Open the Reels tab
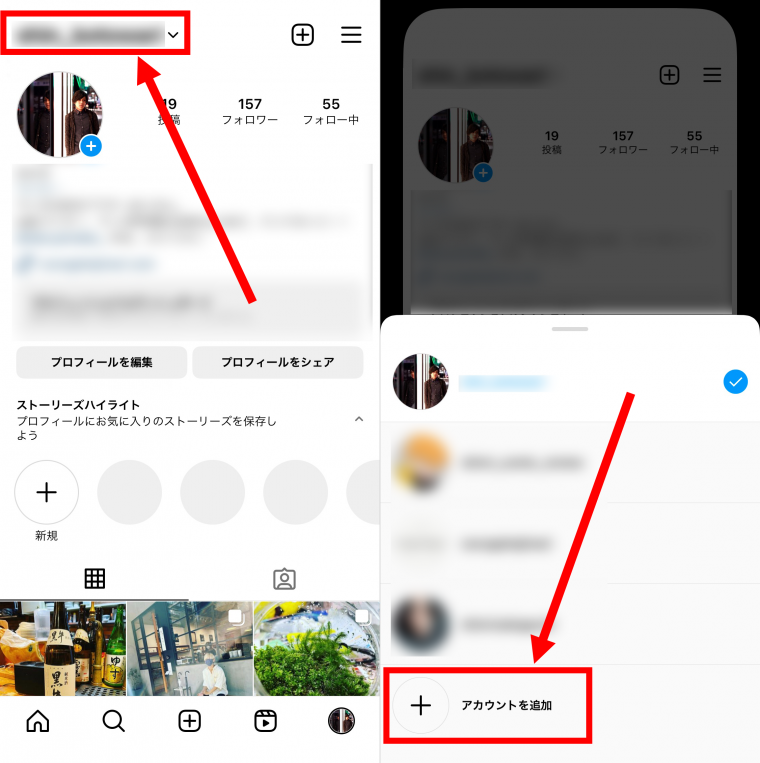 pyautogui.click(x=266, y=720)
